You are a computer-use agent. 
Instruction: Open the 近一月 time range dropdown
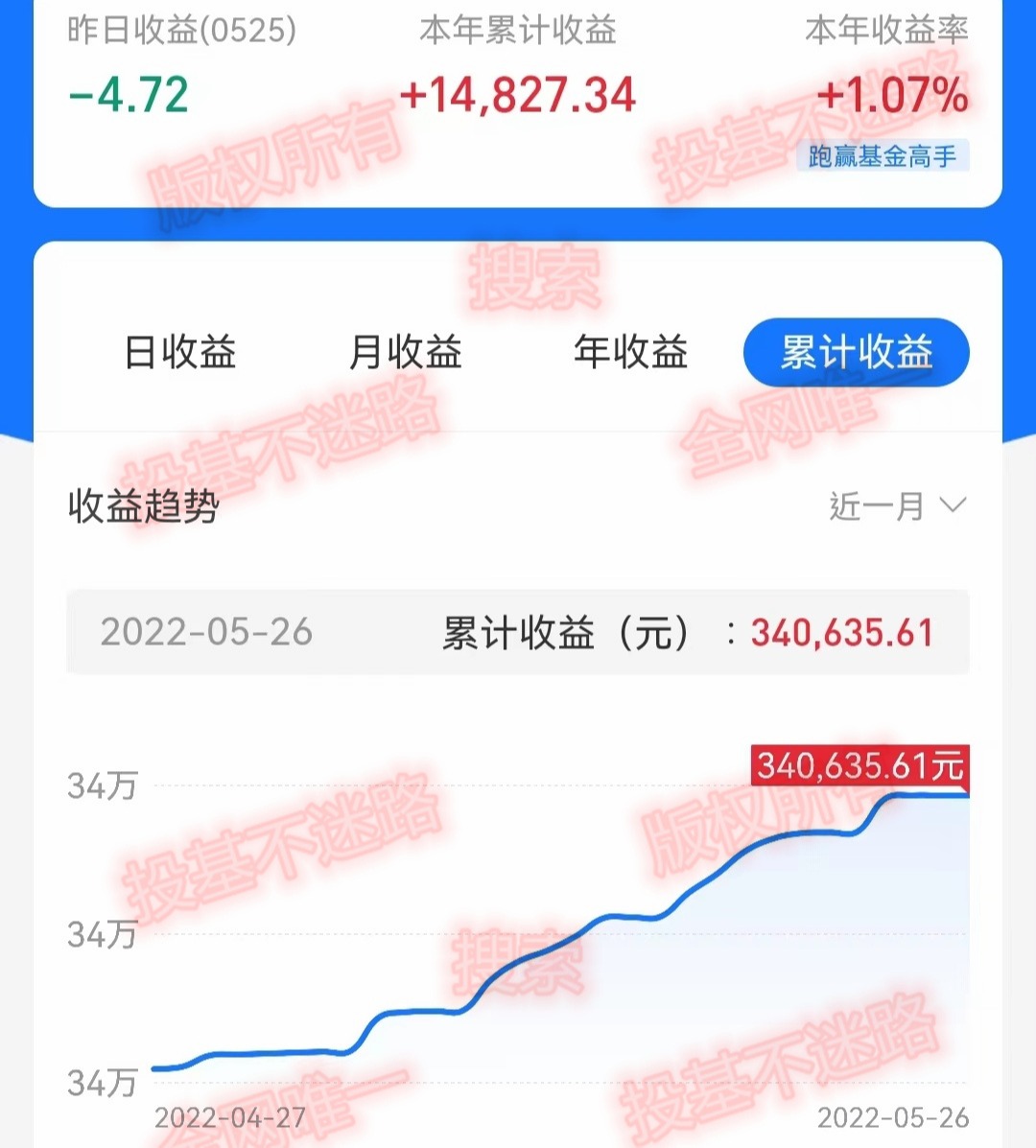pyautogui.click(x=875, y=505)
